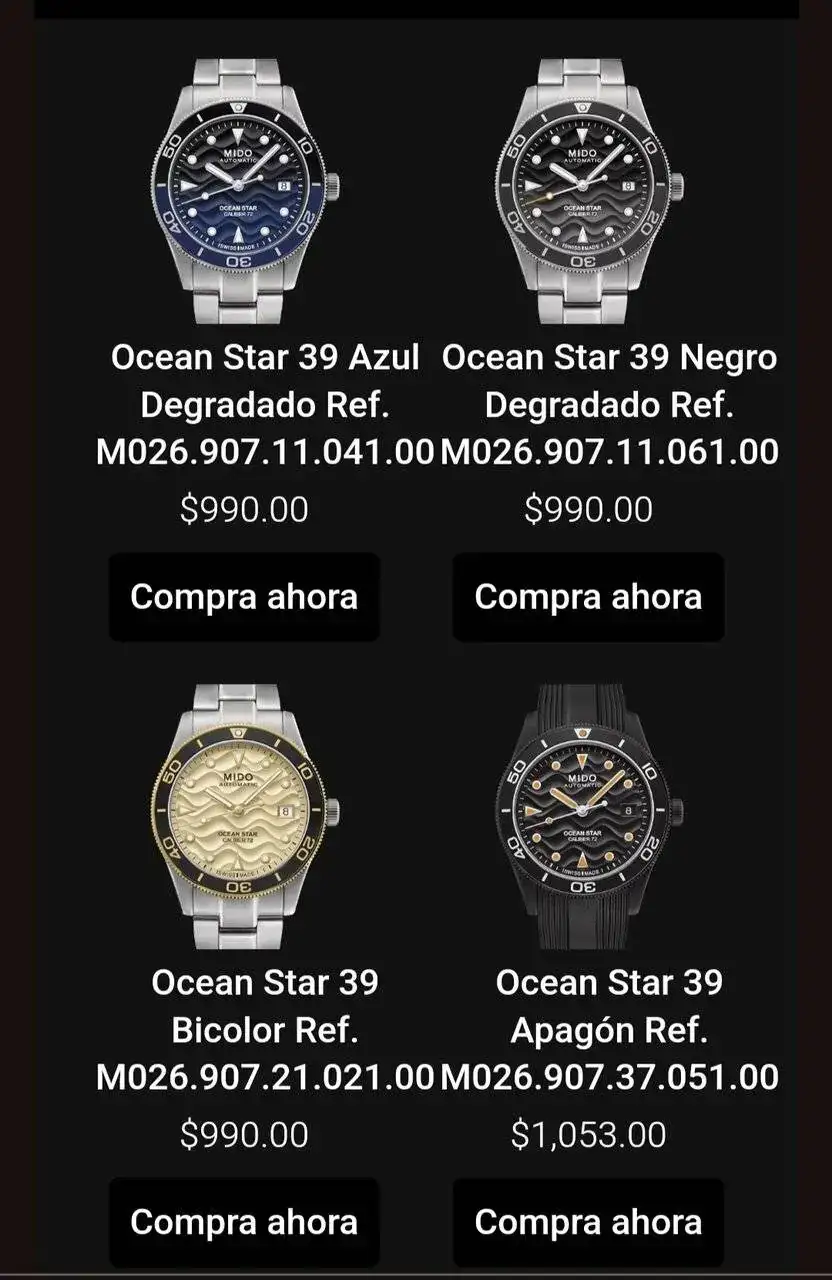Screen dimensions: 832x1280
Task: Open the Ocean Star 39 Bicolor product picture
Action: tap(244, 815)
